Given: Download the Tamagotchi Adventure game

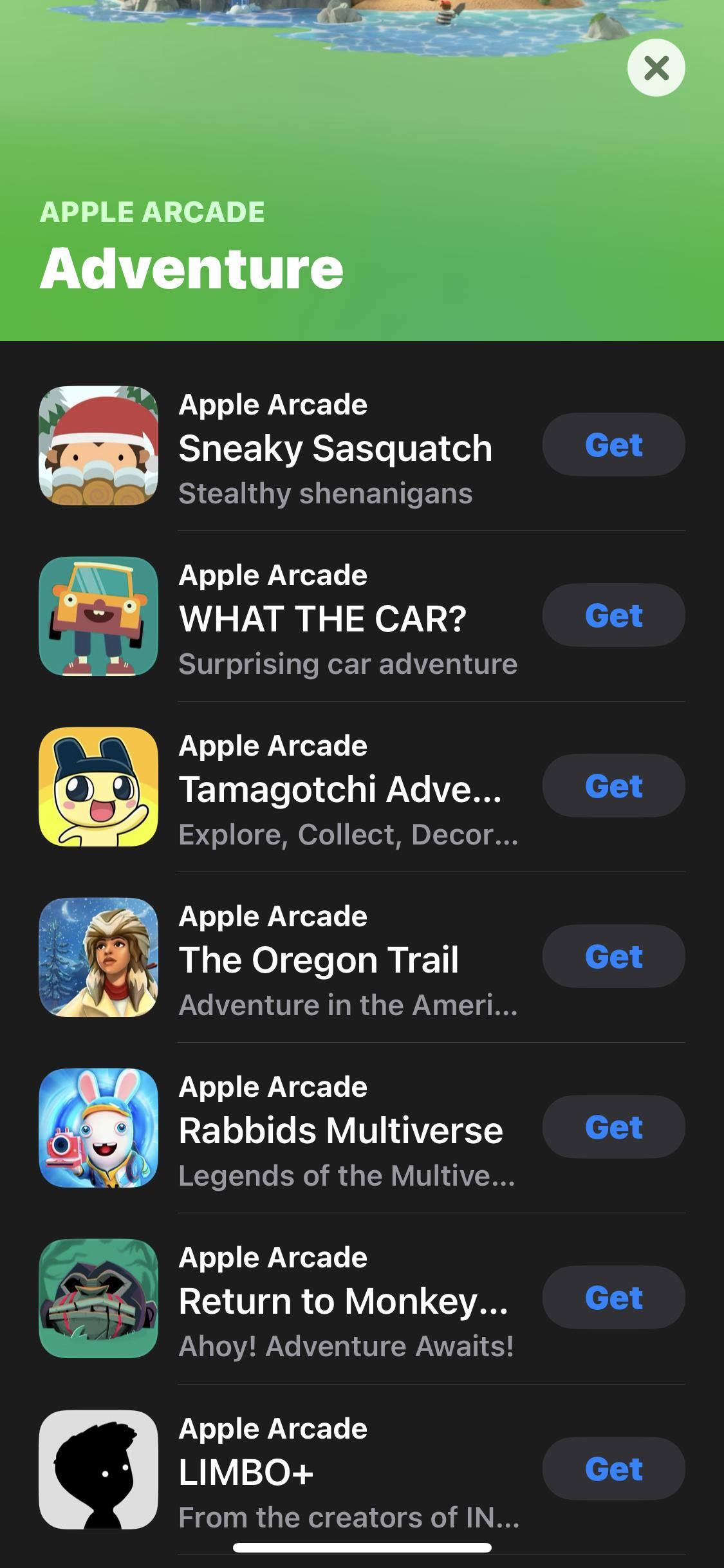Looking at the screenshot, I should tap(613, 786).
